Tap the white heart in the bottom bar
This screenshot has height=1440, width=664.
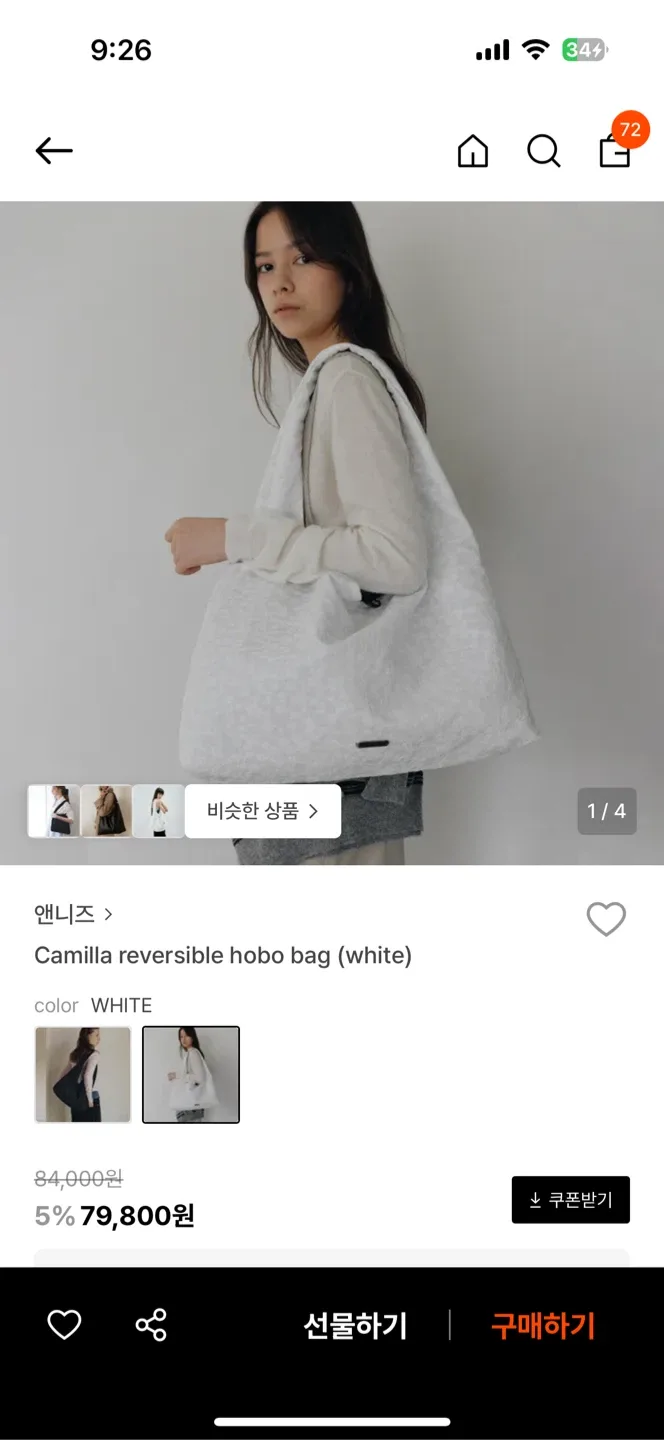(64, 1325)
